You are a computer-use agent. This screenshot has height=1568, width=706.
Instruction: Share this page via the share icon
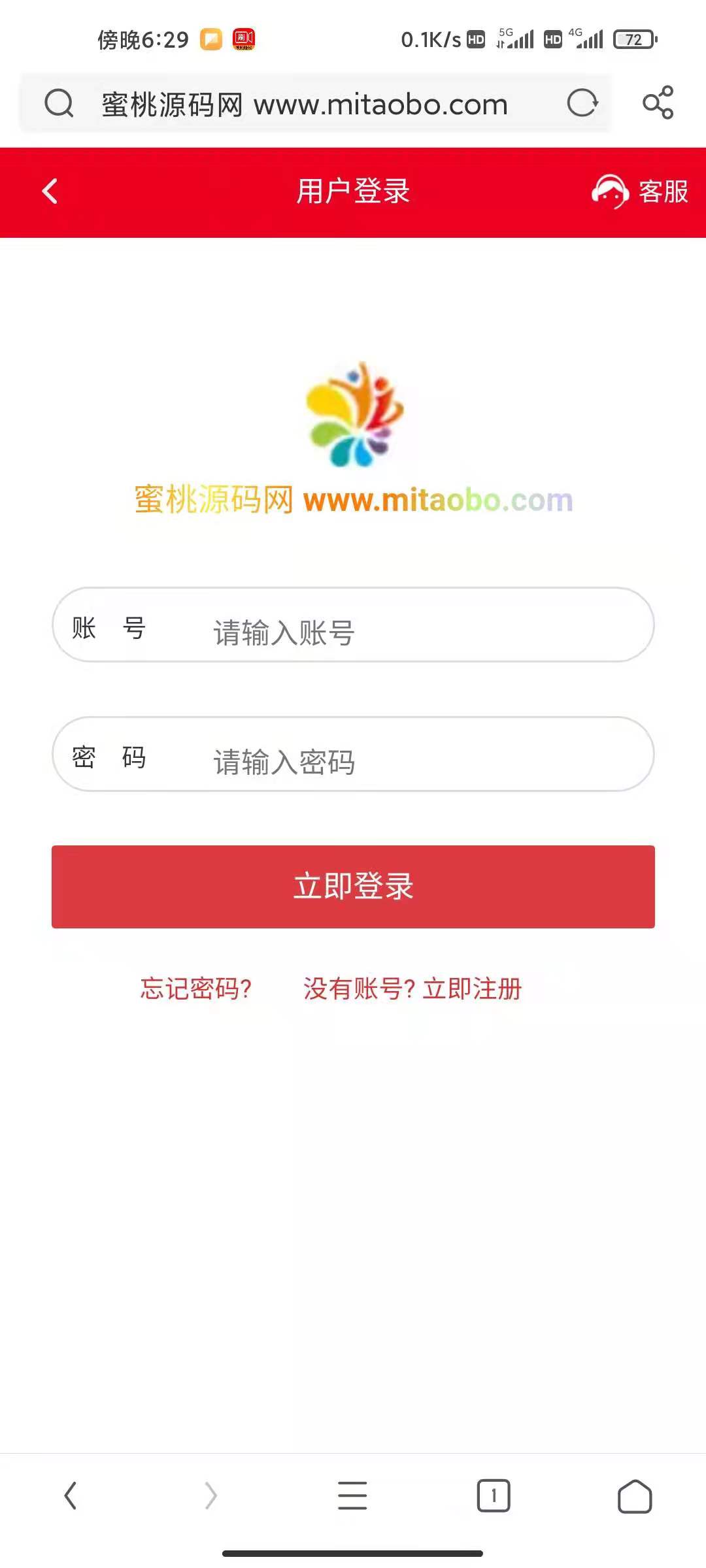coord(658,103)
